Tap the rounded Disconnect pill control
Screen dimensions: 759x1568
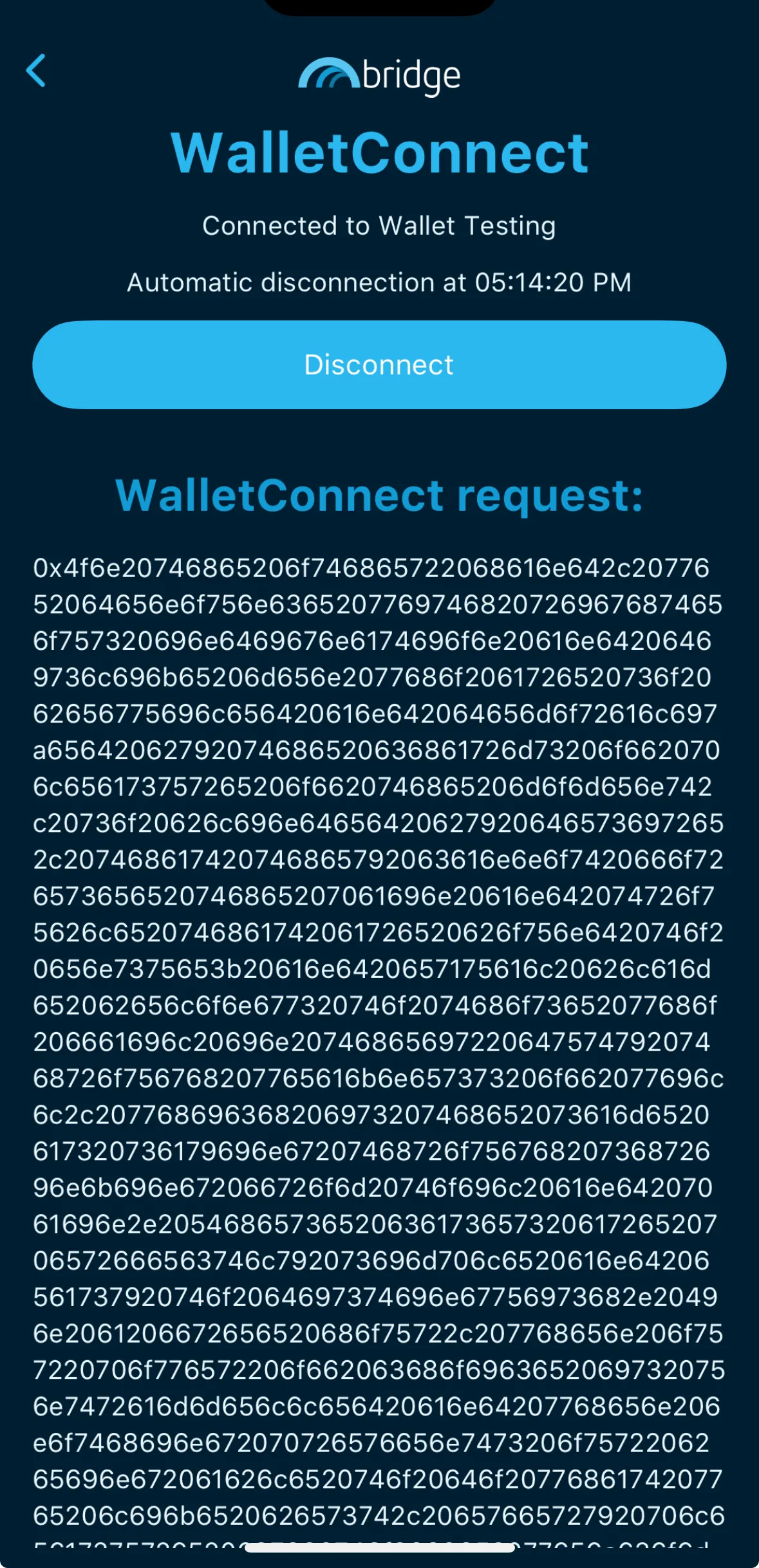pos(379,365)
